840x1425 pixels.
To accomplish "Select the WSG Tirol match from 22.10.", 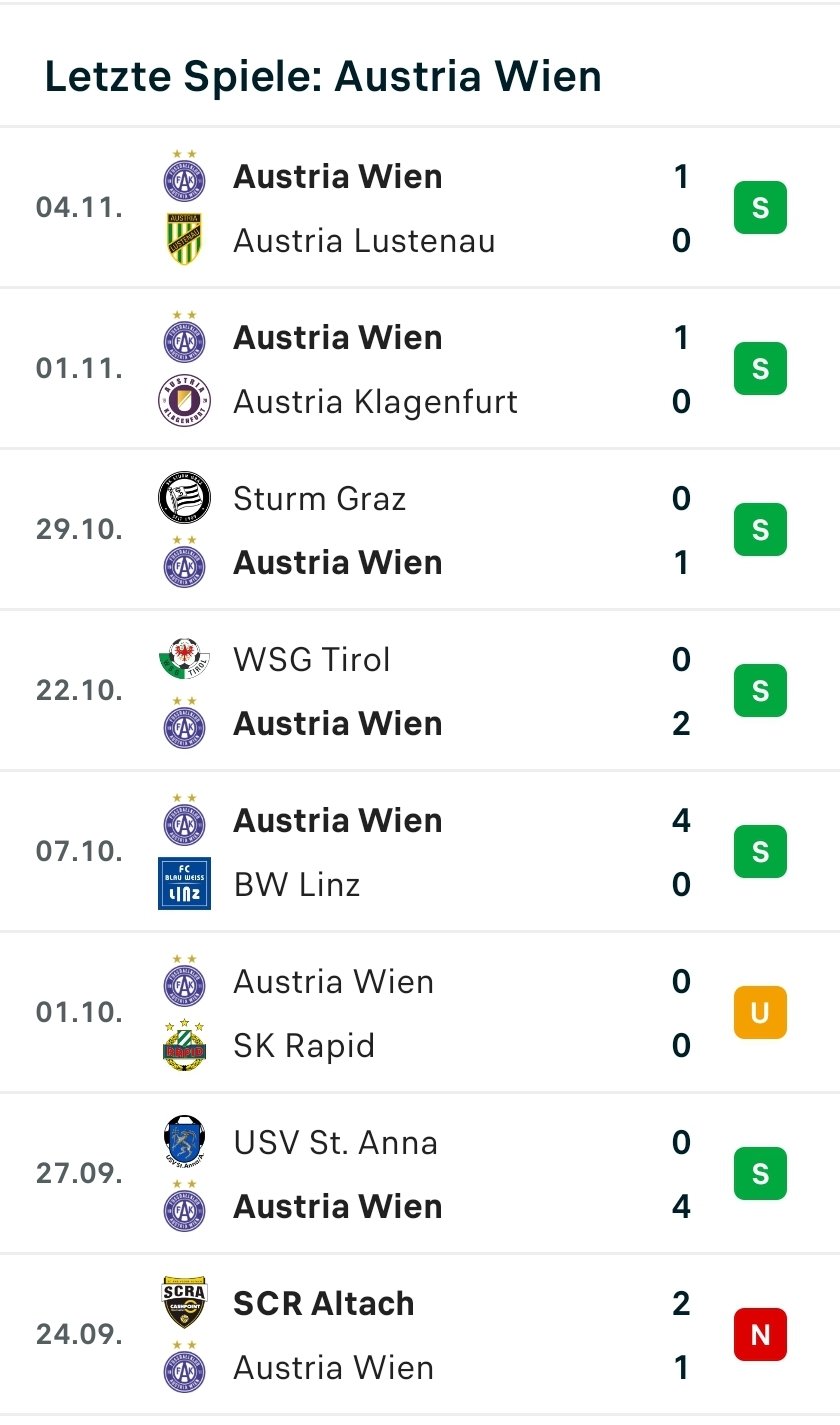I will point(420,691).
